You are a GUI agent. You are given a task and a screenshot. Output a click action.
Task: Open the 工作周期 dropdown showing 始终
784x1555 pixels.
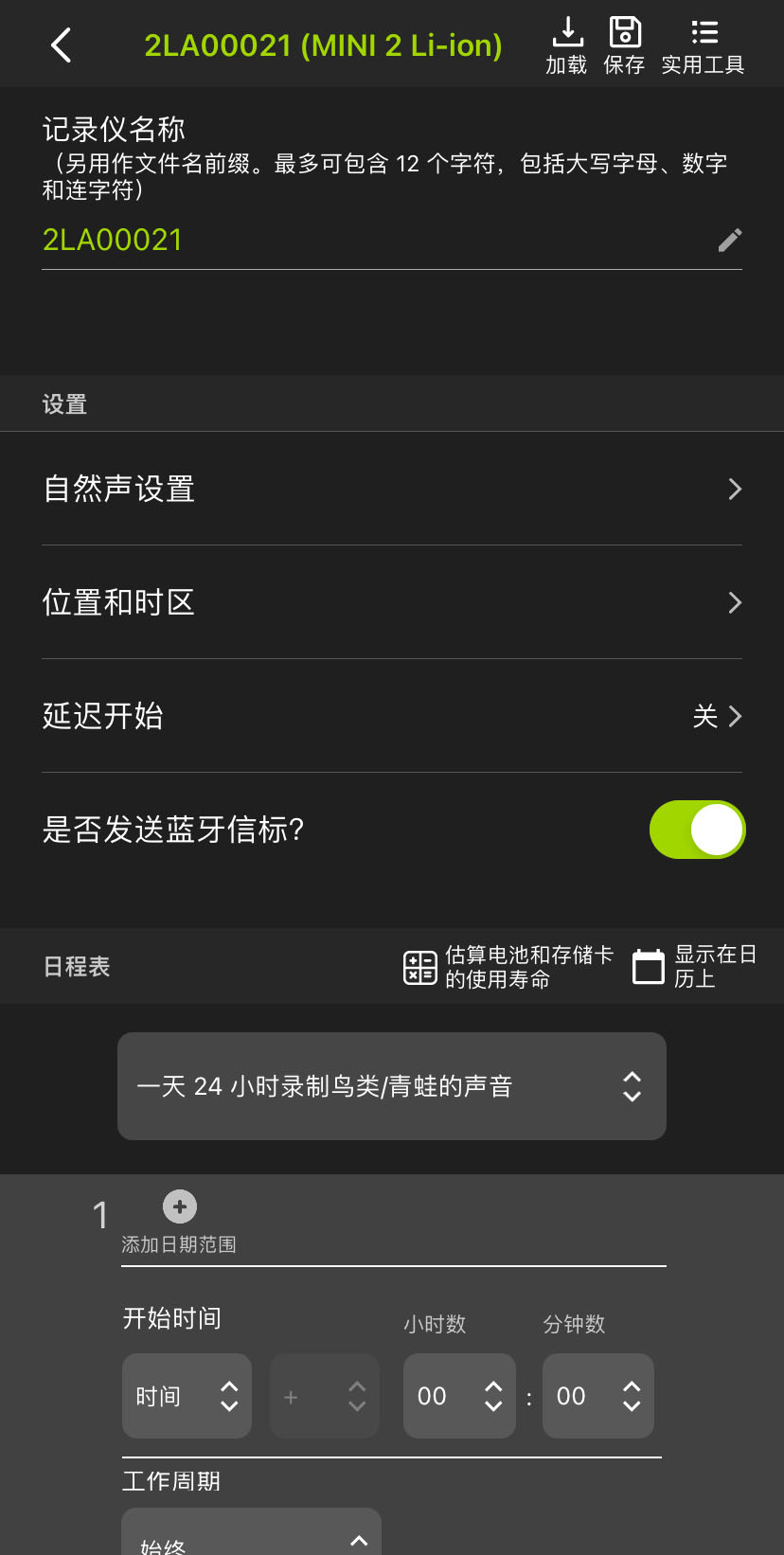tap(251, 1536)
